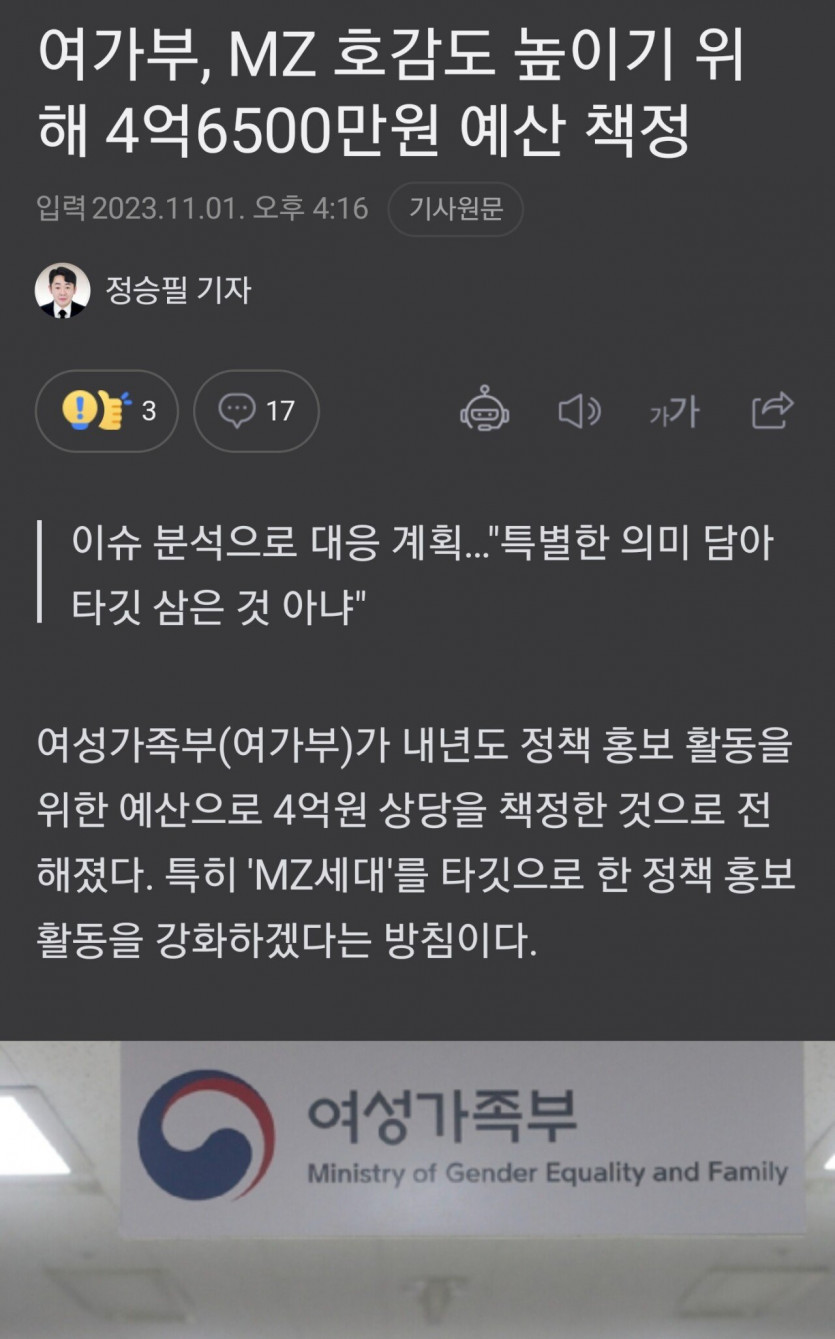Open reporter 정승필 기자's profile
Viewport: 835px width, 1339px height.
point(143,291)
